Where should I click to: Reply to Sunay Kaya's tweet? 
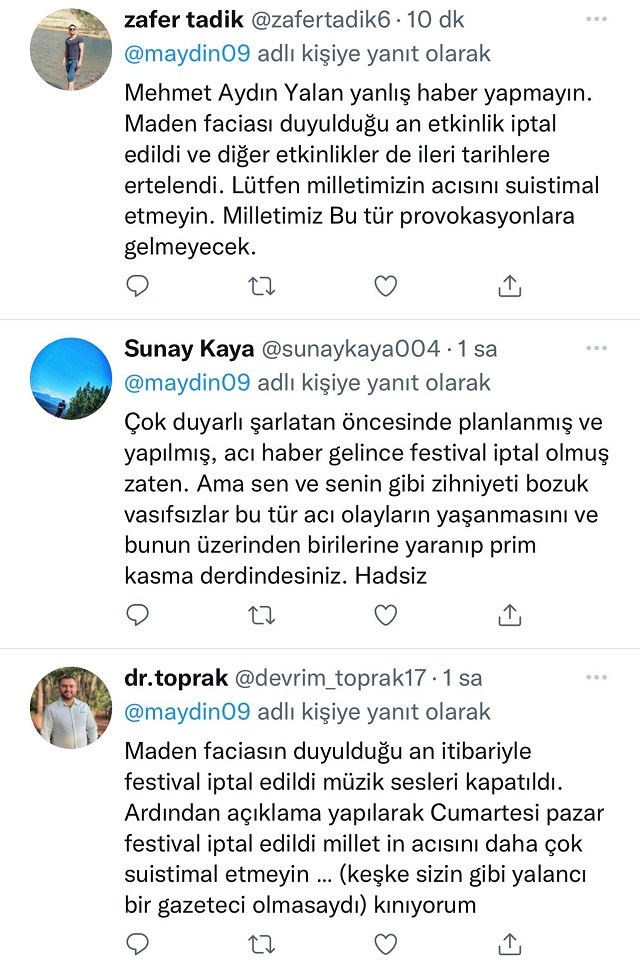tap(138, 615)
